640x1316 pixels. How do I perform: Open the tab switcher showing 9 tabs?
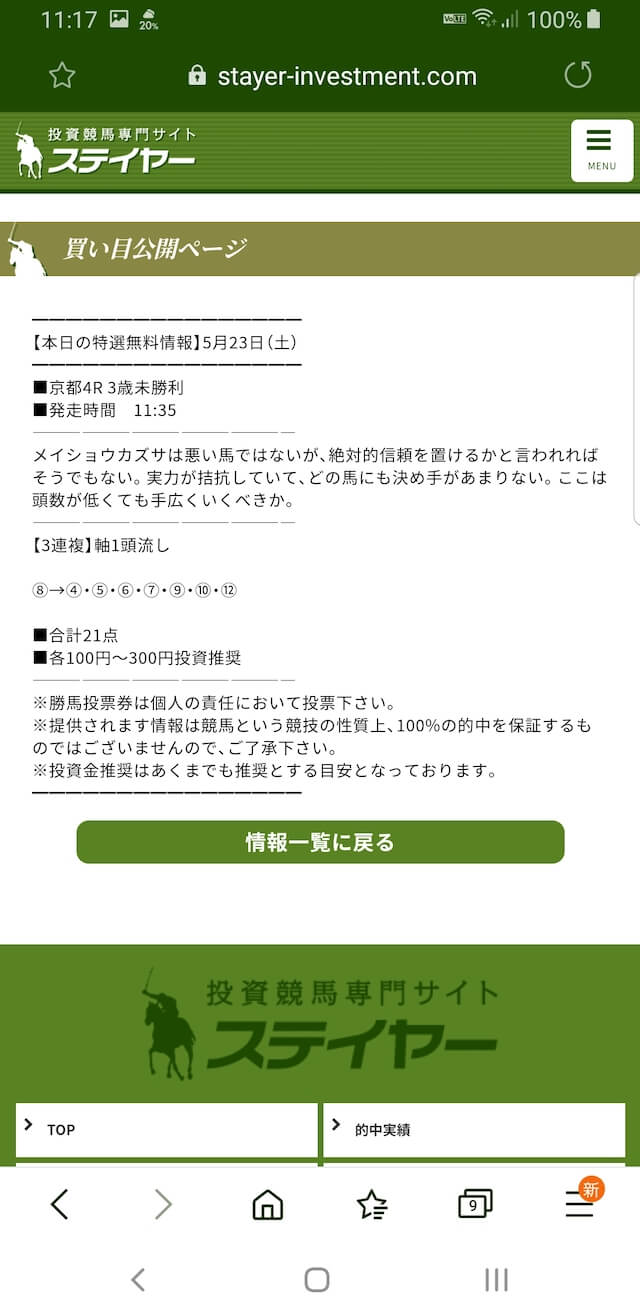pyautogui.click(x=475, y=1205)
